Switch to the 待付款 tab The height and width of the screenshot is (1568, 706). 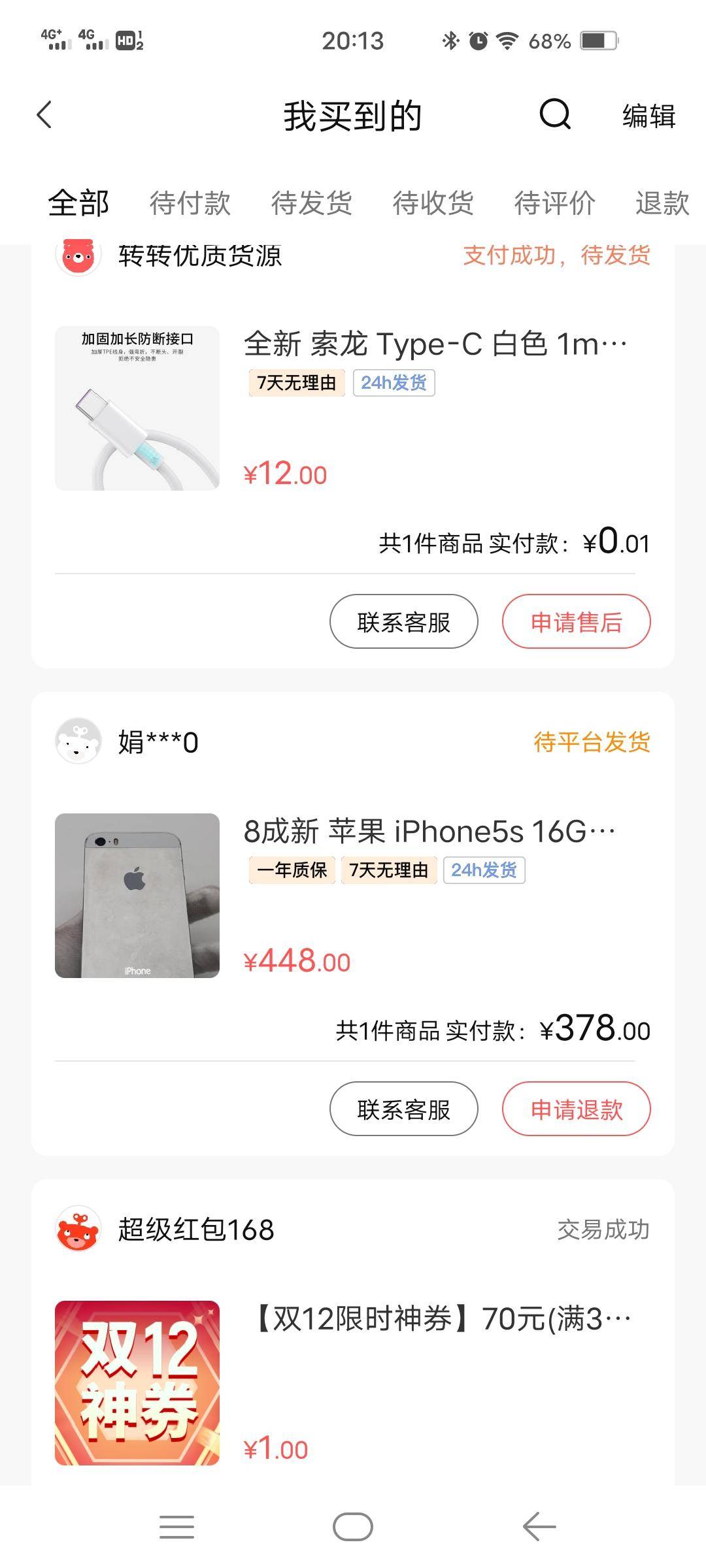click(190, 203)
